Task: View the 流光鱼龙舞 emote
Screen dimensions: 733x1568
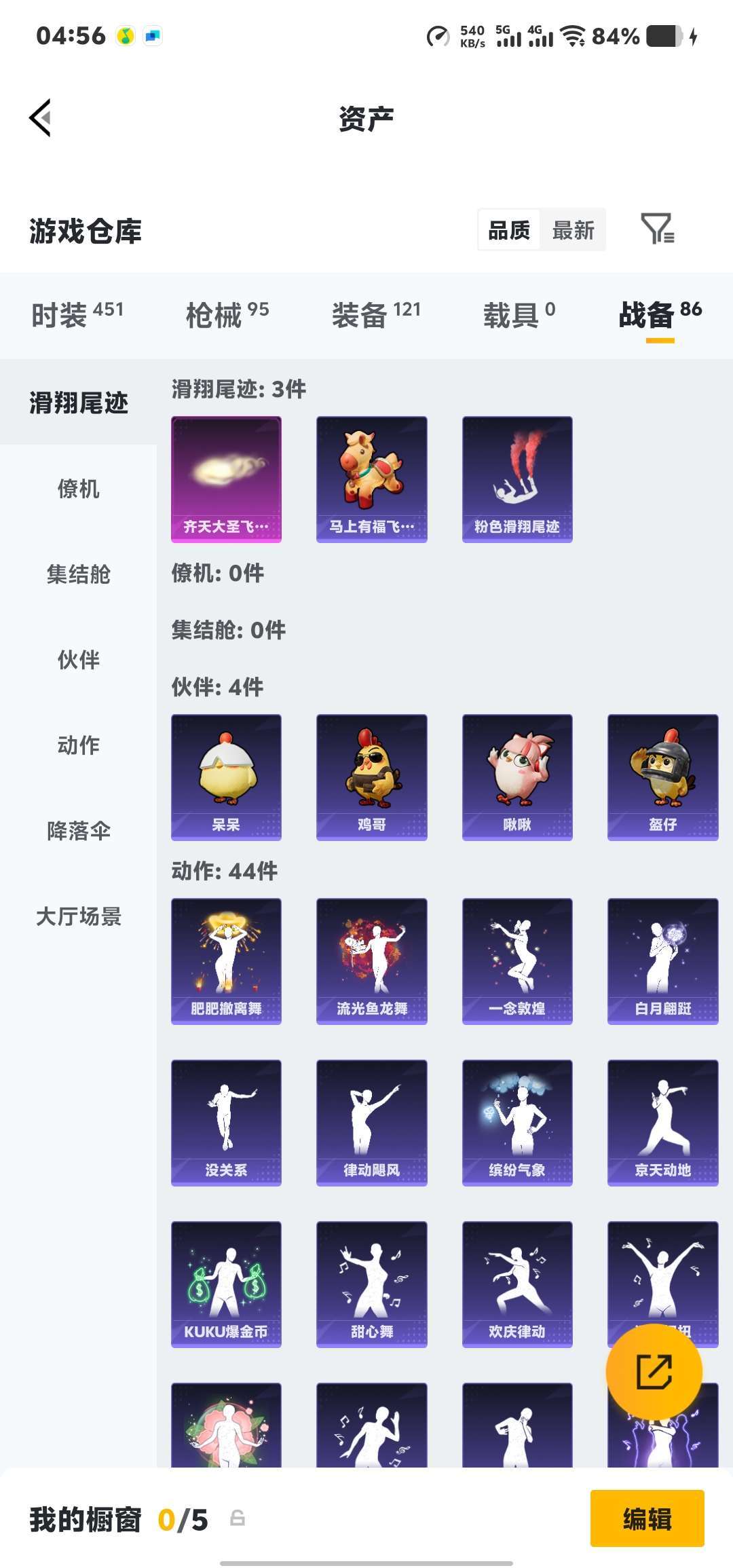Action: 371,960
